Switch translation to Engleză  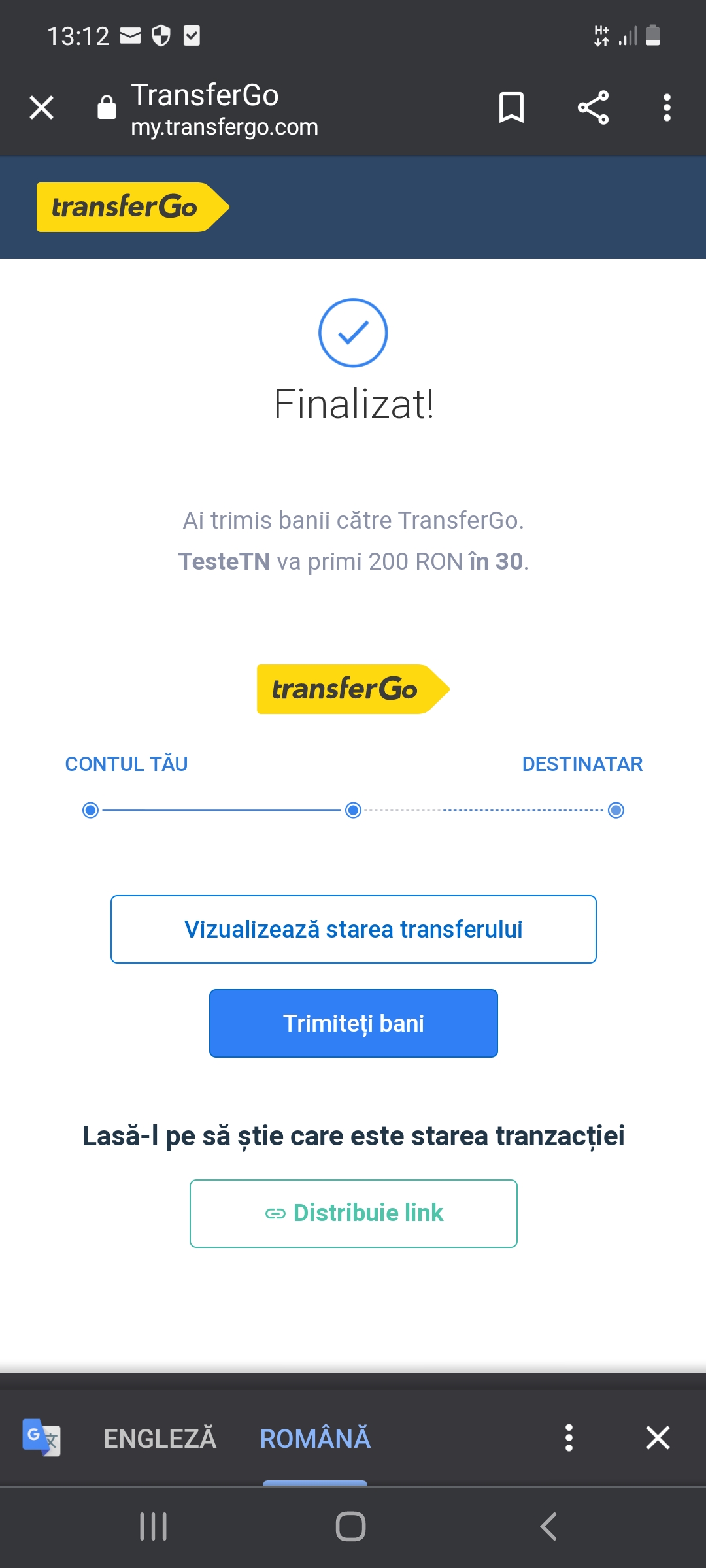coord(160,1438)
